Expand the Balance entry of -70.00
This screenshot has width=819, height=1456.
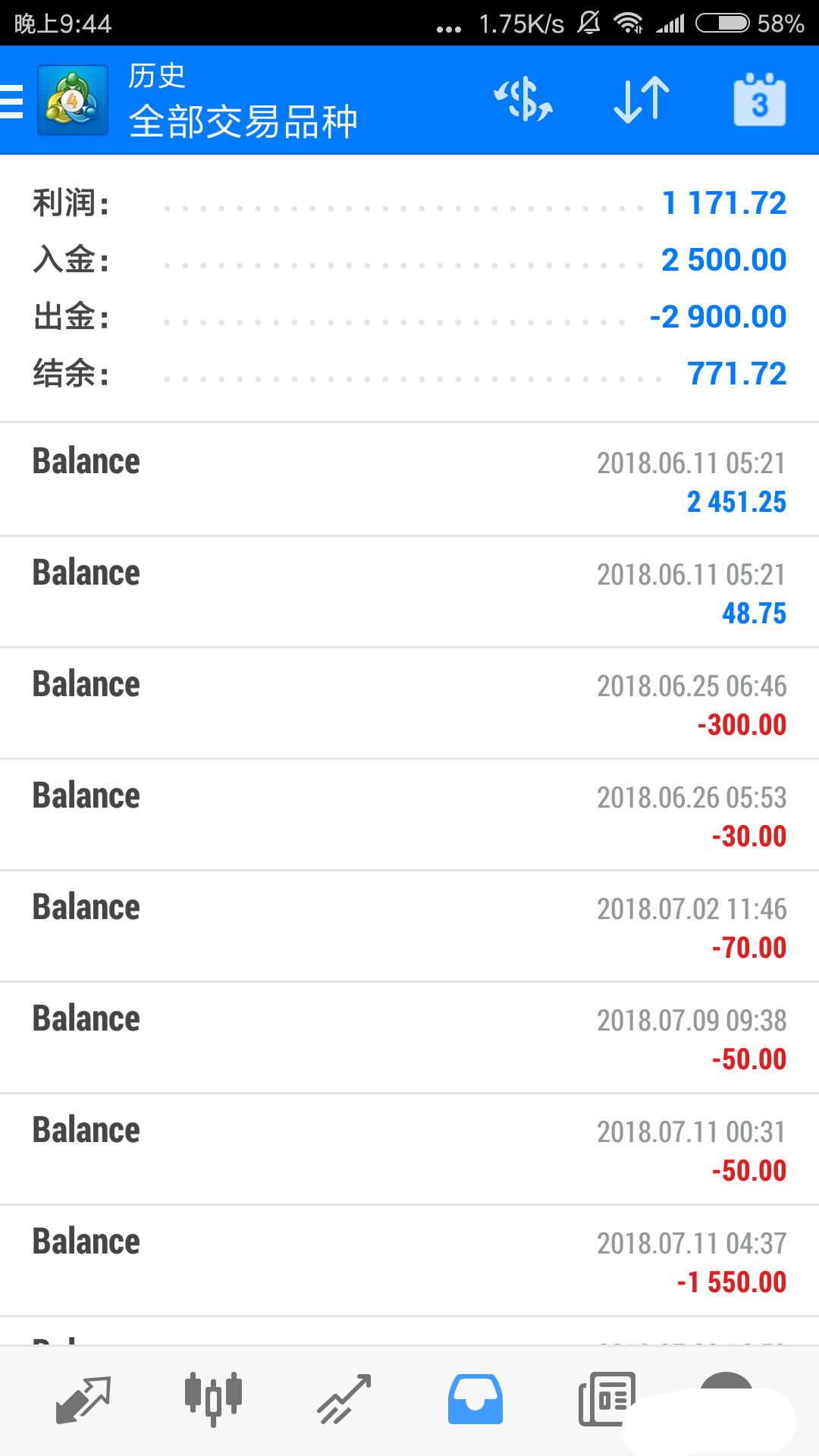[x=409, y=926]
